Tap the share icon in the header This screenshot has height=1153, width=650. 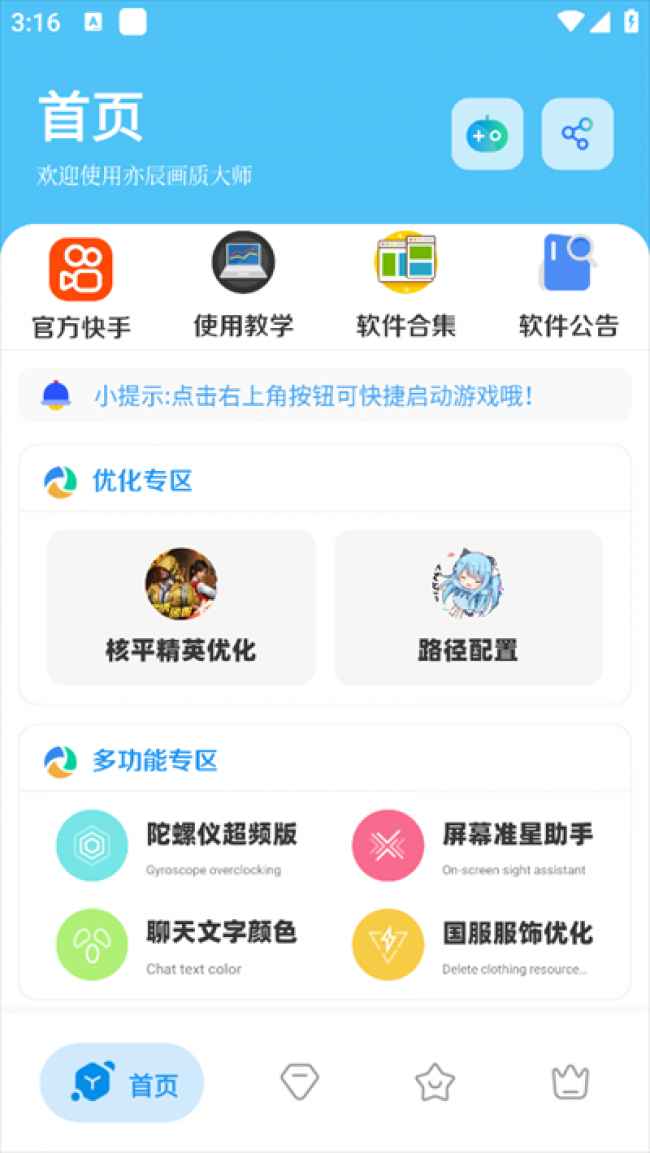(x=577, y=134)
